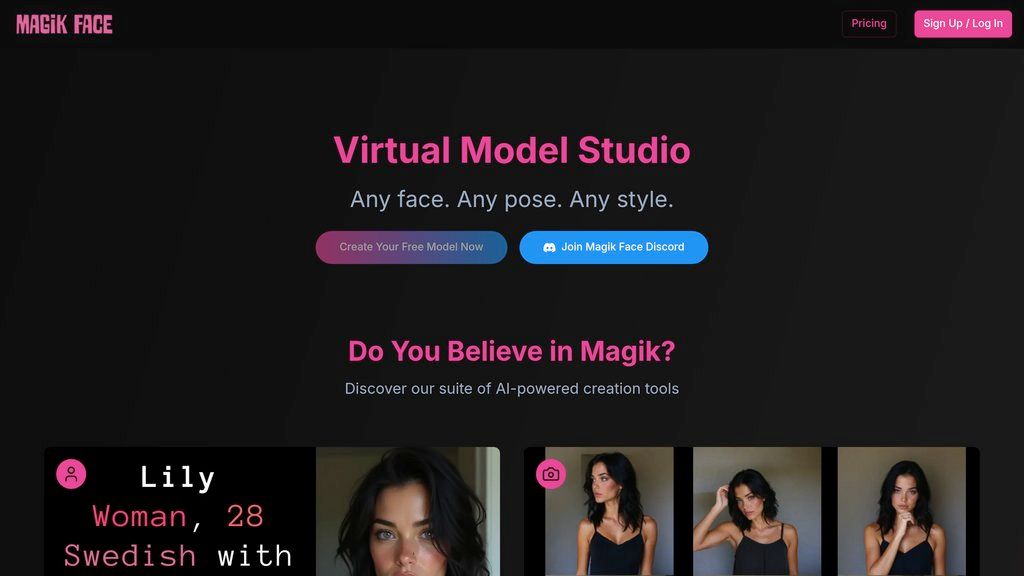Go to Magik Face home via logo
This screenshot has width=1024, height=576.
(x=64, y=24)
